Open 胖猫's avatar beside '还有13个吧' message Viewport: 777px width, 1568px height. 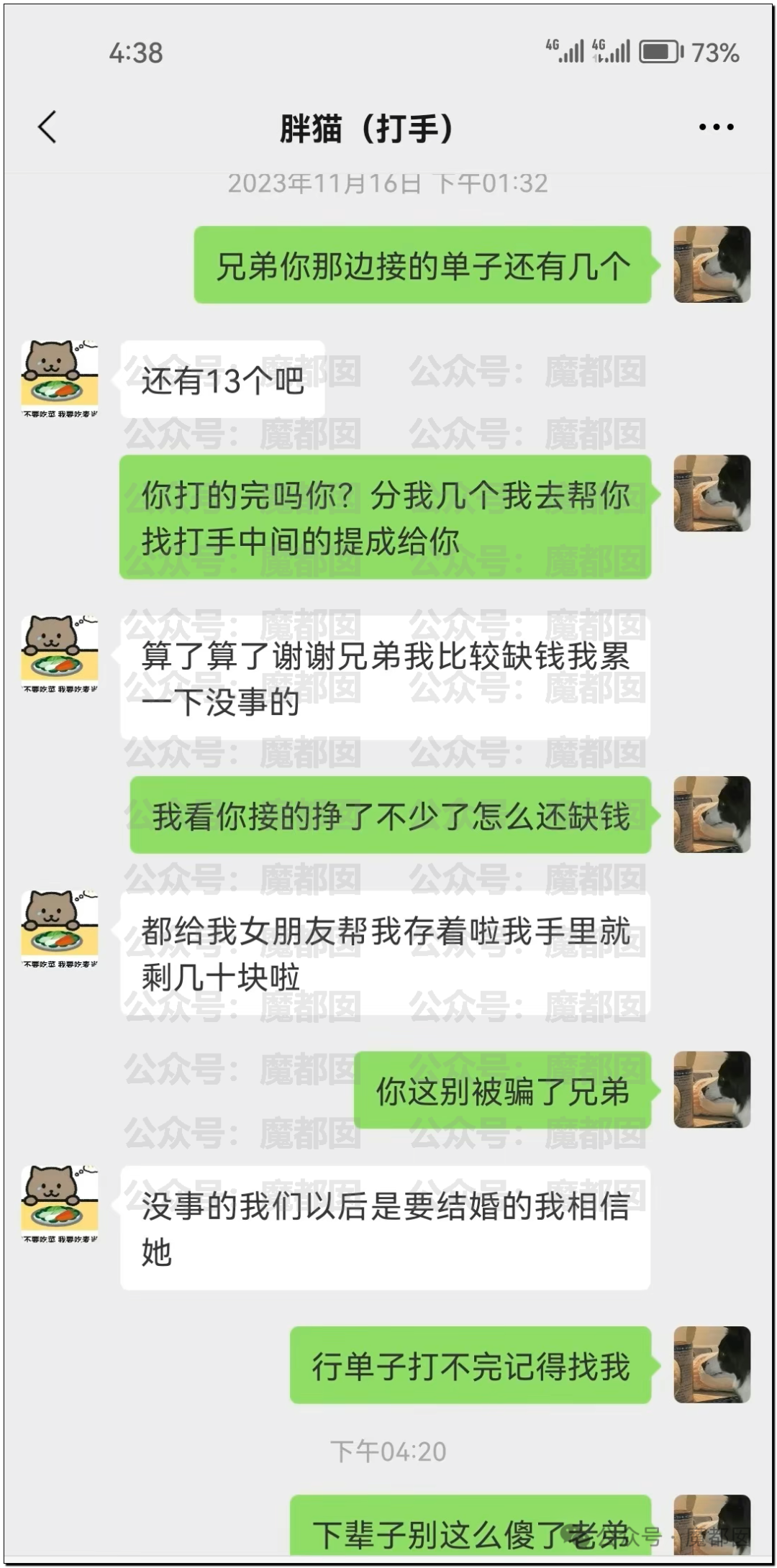[x=60, y=378]
